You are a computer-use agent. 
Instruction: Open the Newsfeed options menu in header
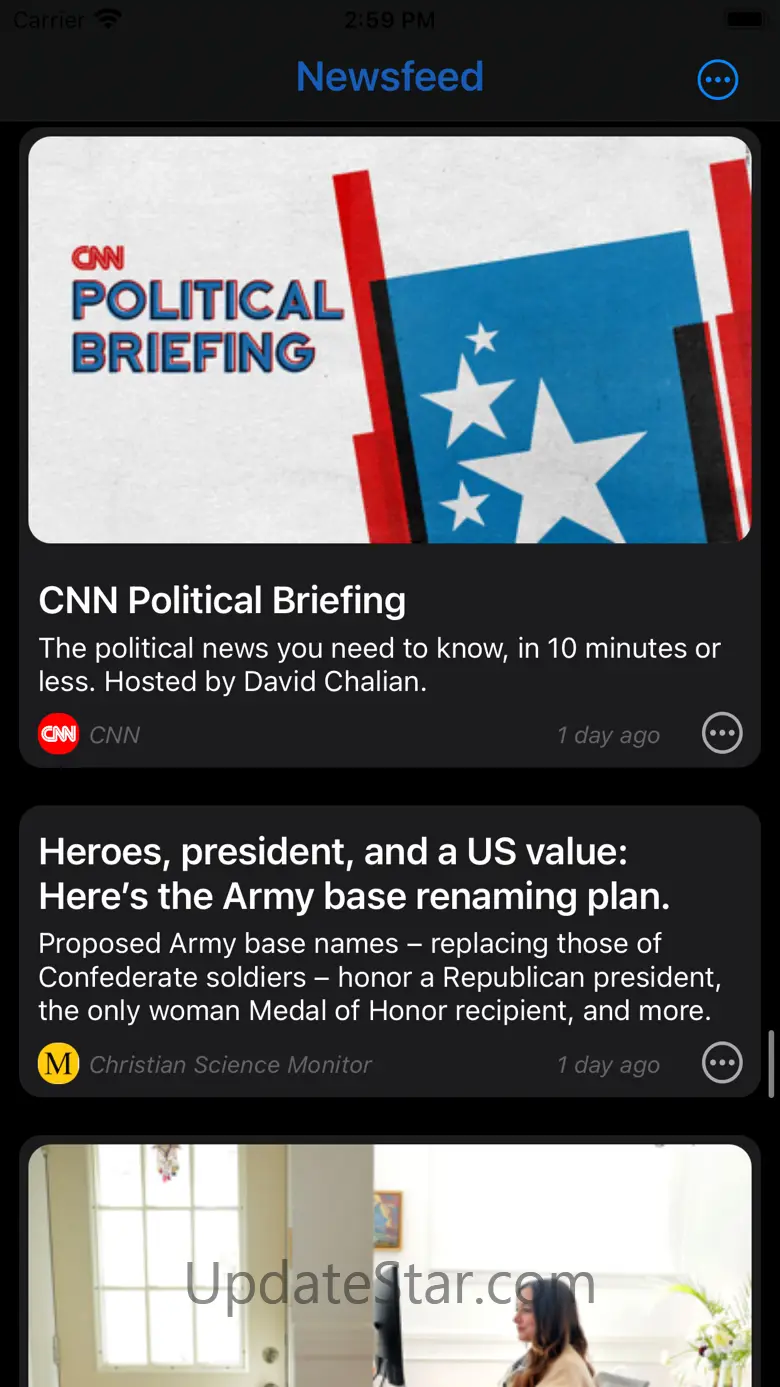pyautogui.click(x=717, y=80)
